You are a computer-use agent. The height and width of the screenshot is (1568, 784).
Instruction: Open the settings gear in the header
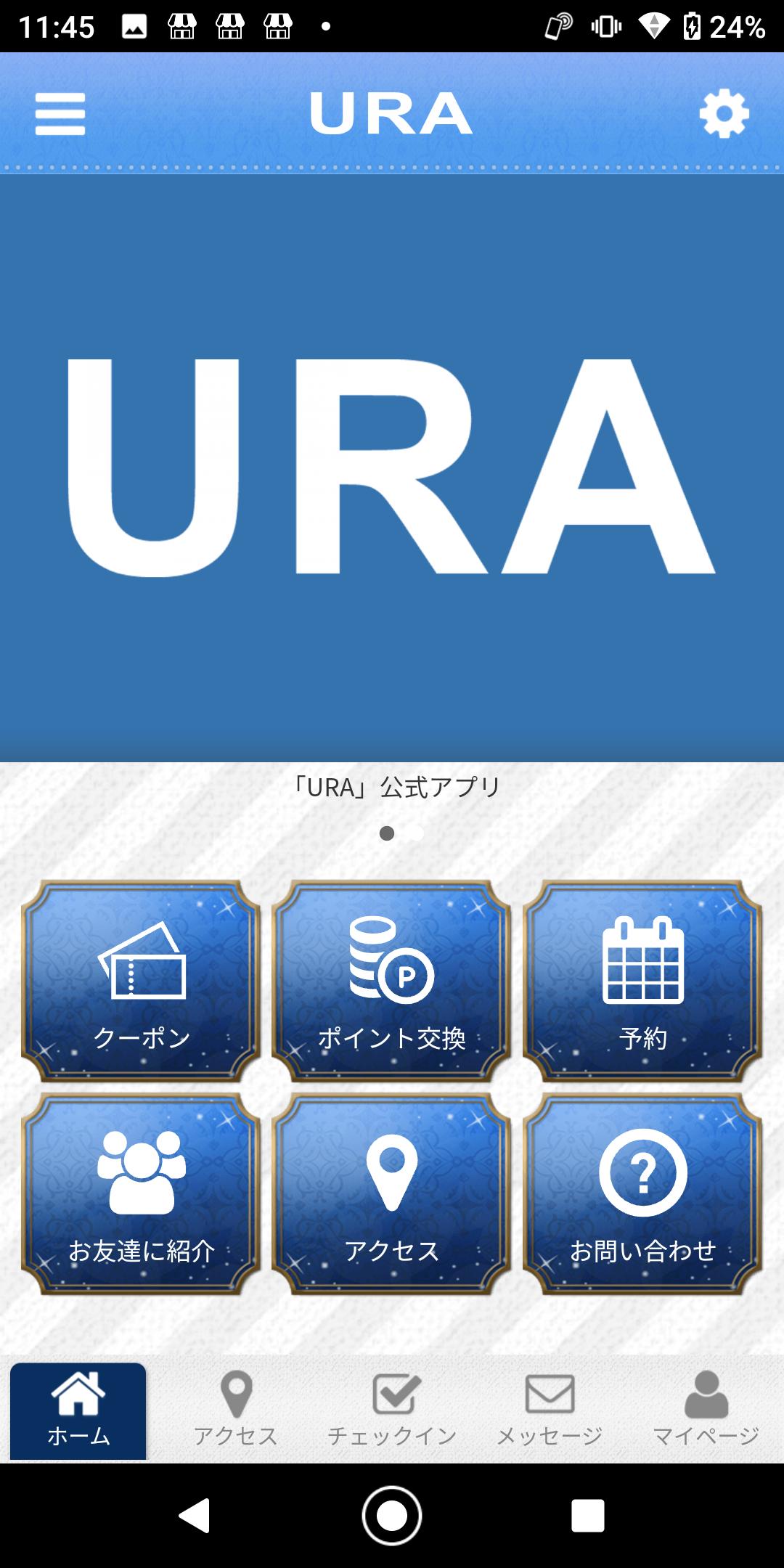tap(725, 113)
